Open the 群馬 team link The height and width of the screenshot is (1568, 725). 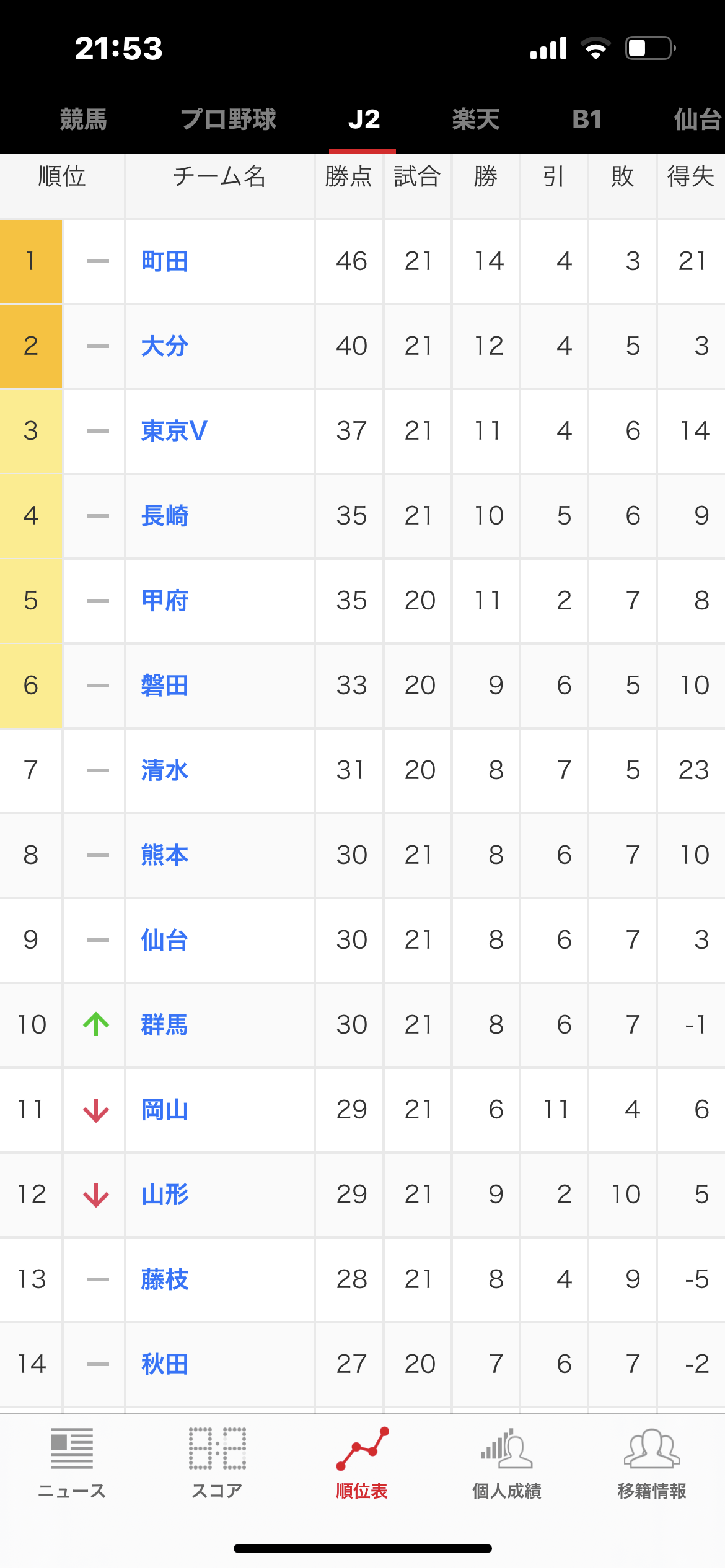click(165, 1025)
